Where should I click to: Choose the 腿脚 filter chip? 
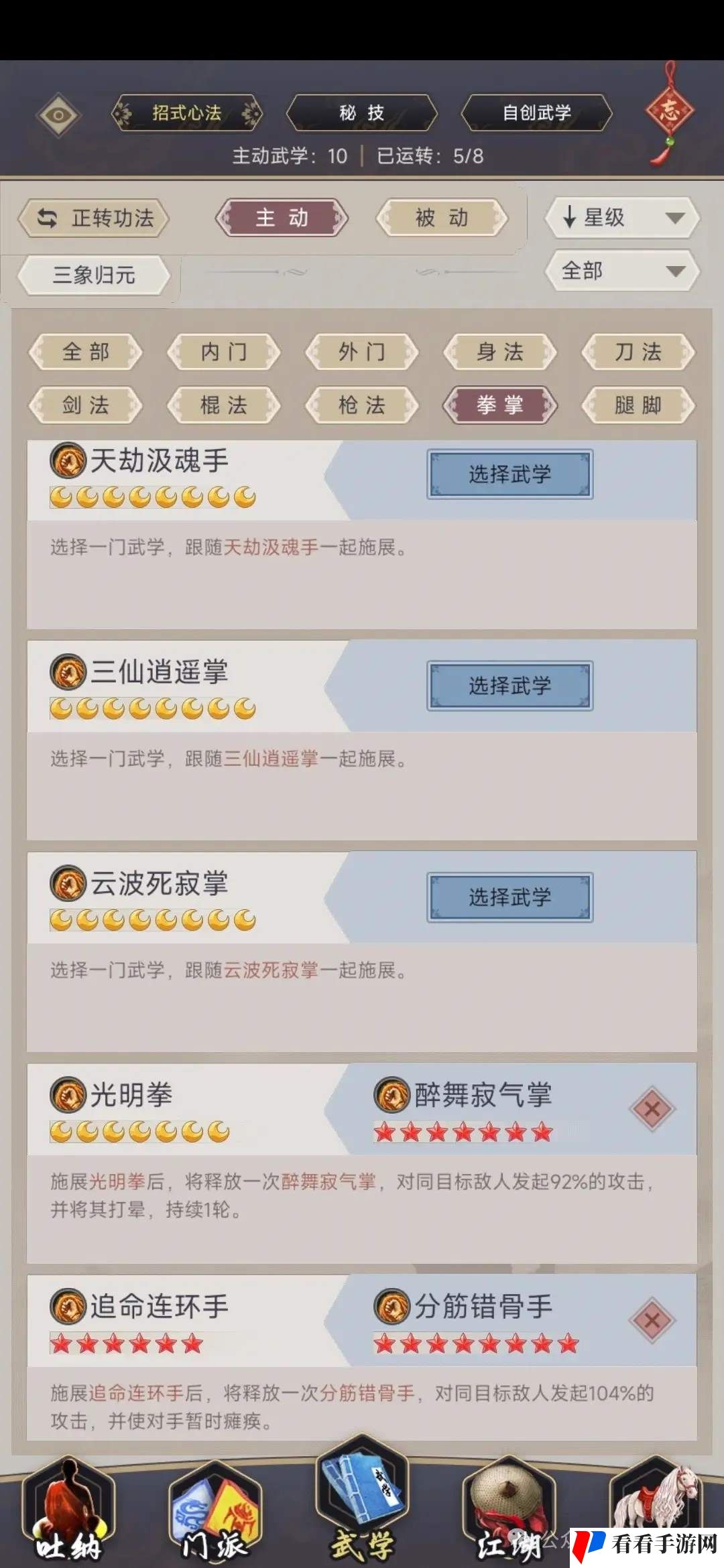point(638,405)
